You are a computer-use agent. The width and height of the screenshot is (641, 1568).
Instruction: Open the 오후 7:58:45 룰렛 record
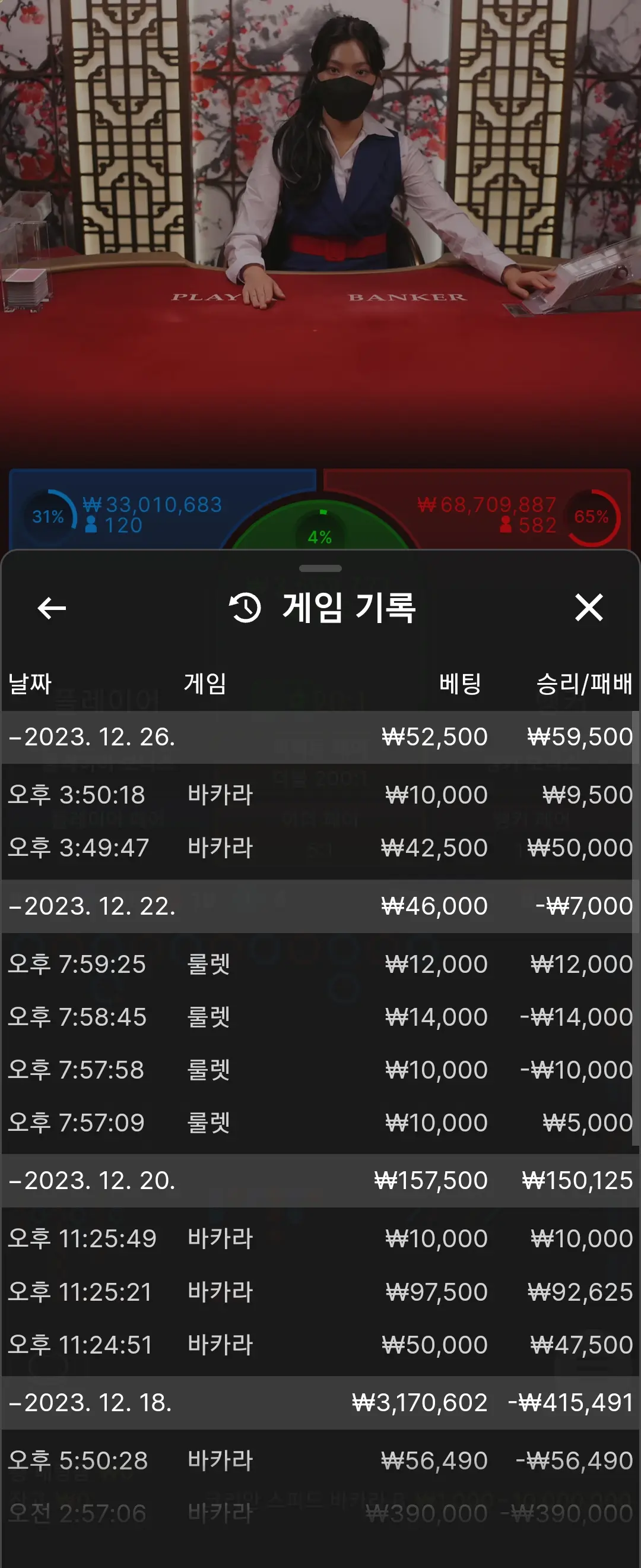coord(316,1017)
